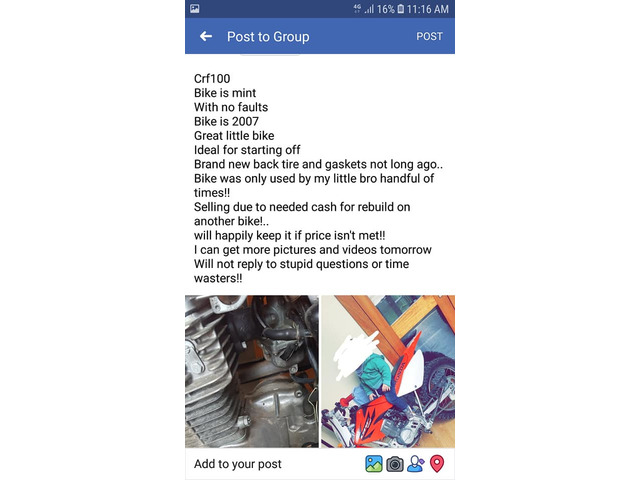Tap POST to publish the listing
Image resolution: width=640 pixels, height=480 pixels.
(x=429, y=36)
